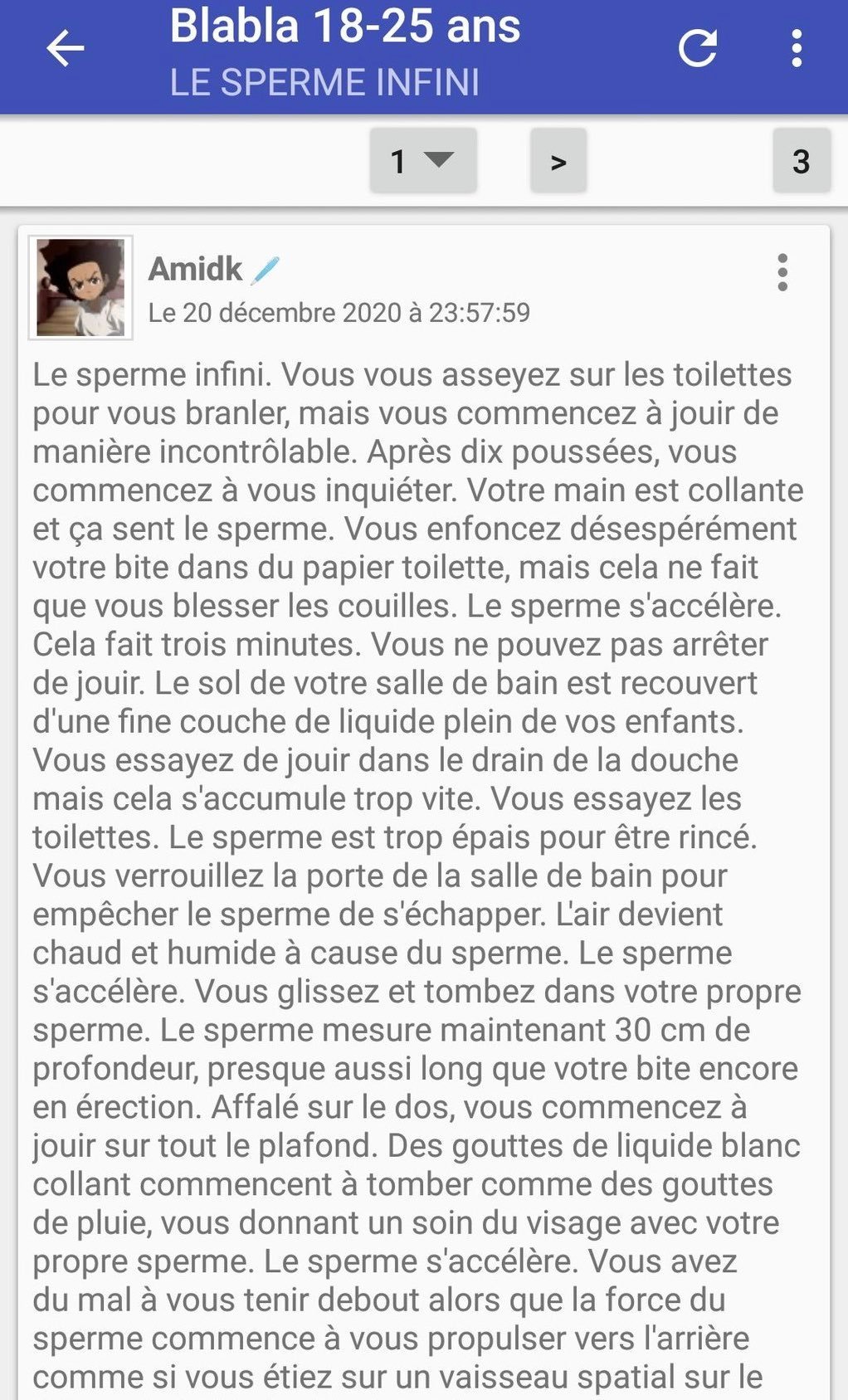View Amidk's user profile by name
The height and width of the screenshot is (1400, 848).
pos(195,269)
